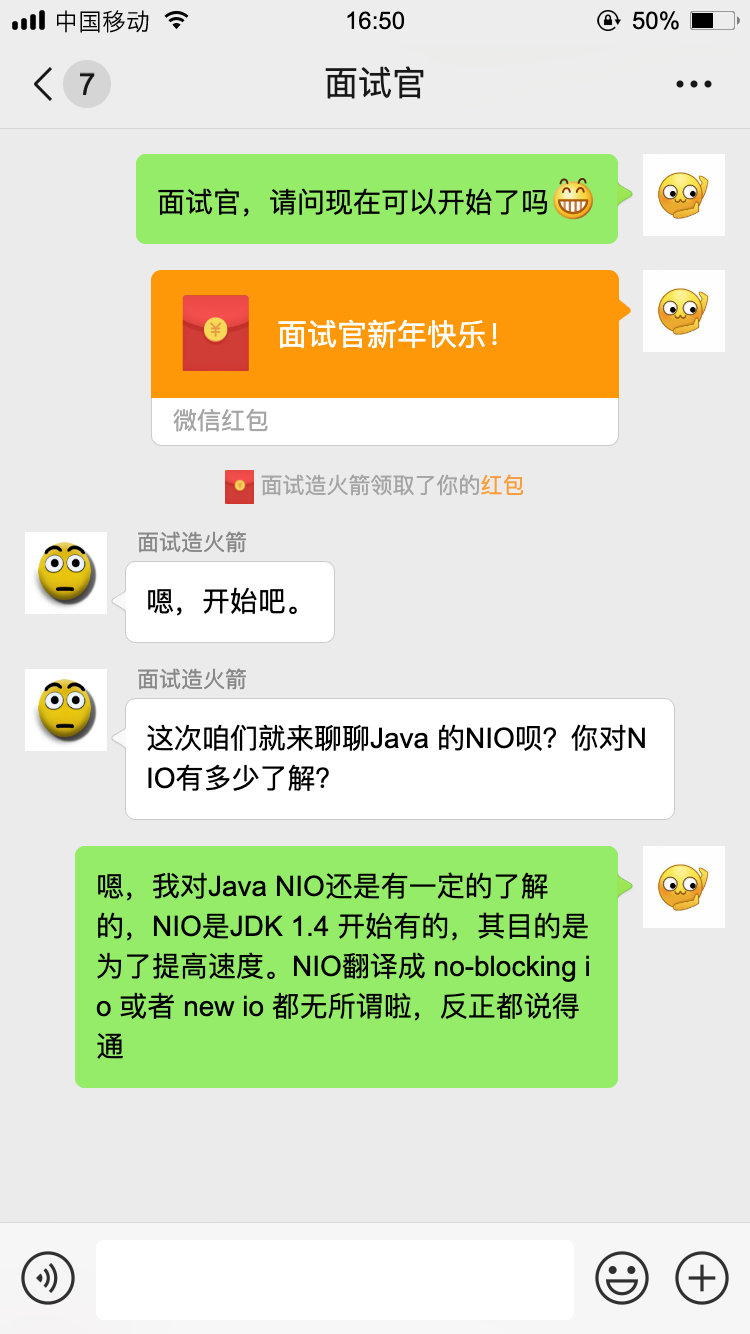View 面试造火箭's profile from 嗯，开始吧 avatar

pyautogui.click(x=66, y=573)
